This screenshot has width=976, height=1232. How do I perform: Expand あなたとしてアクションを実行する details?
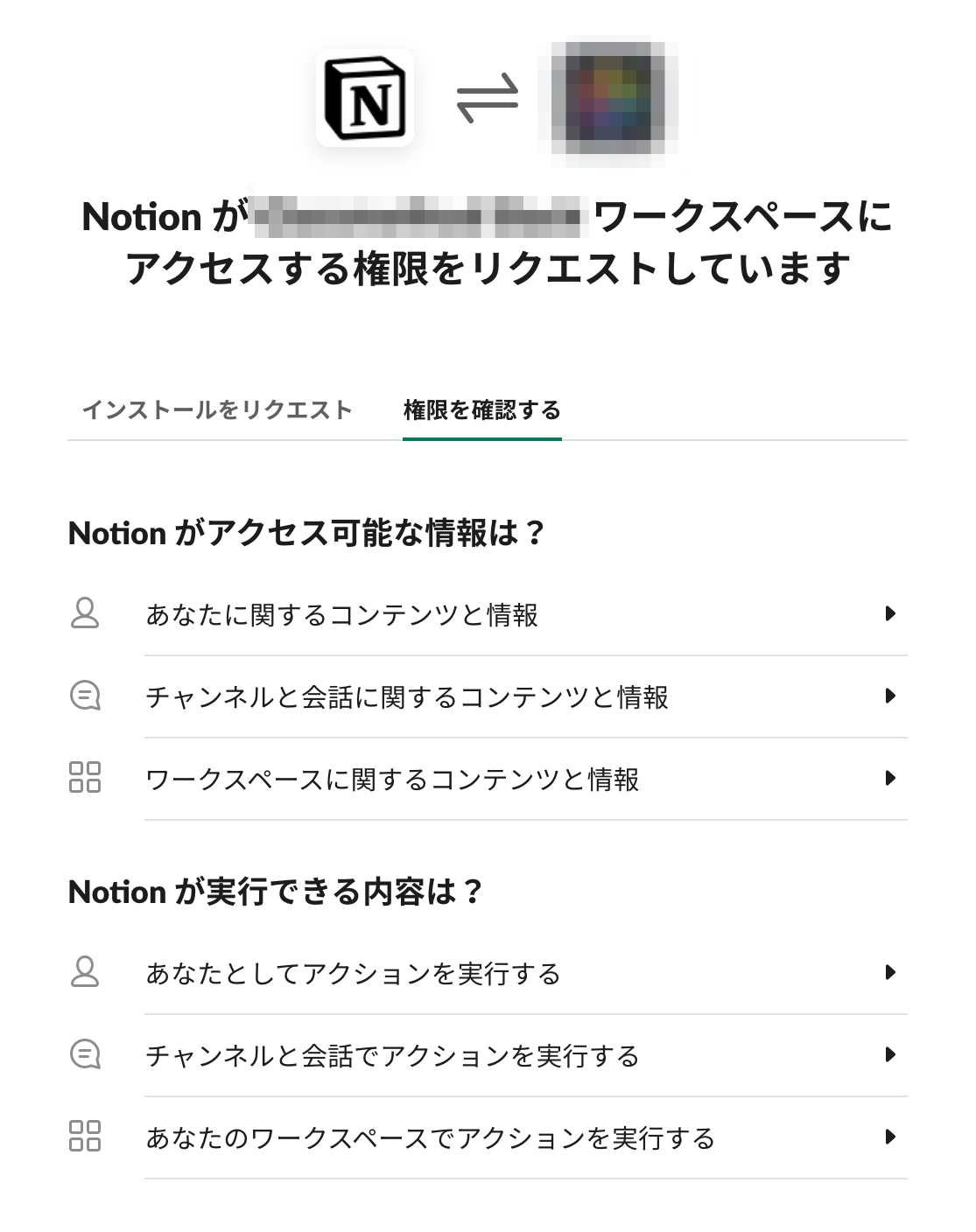click(892, 971)
